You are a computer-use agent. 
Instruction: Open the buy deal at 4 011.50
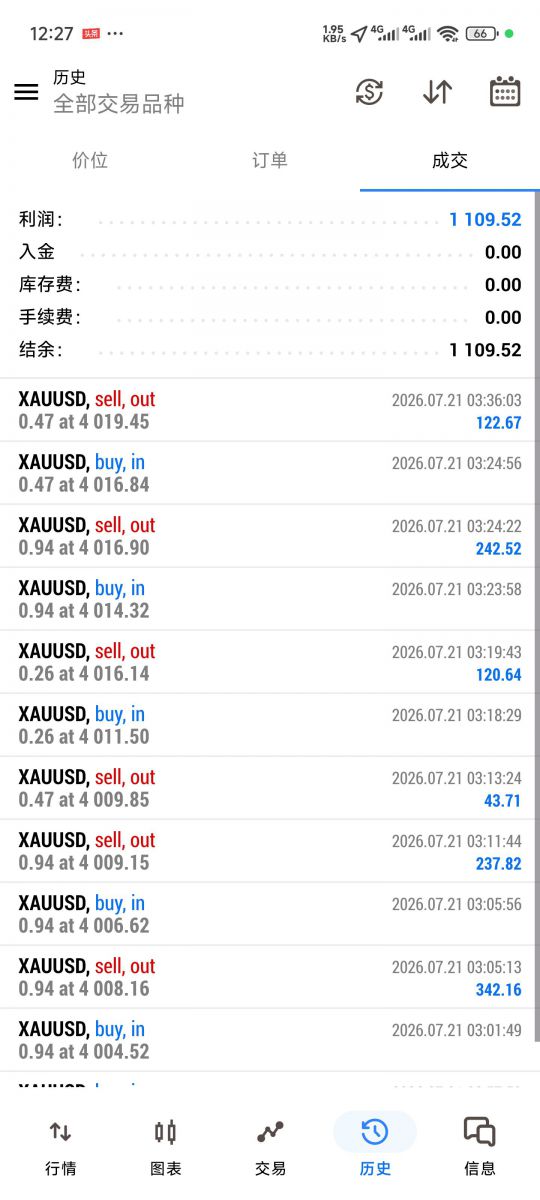[270, 725]
